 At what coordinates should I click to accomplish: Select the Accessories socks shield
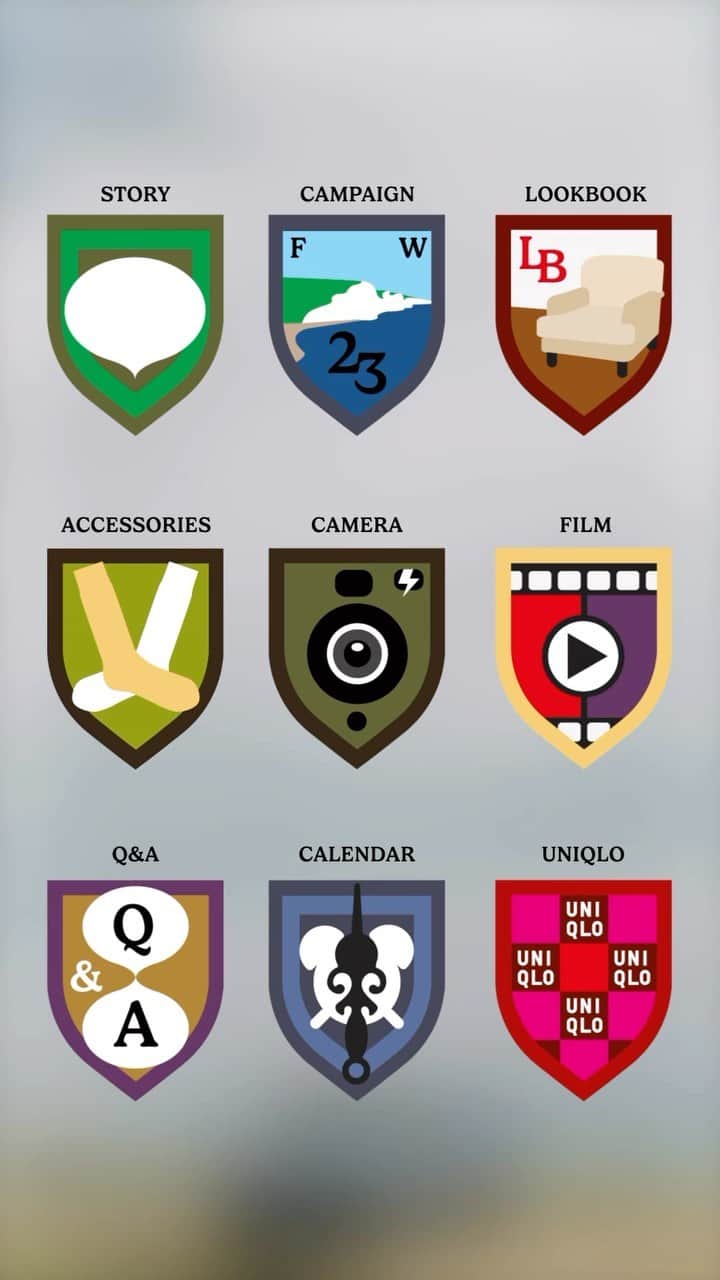pos(135,650)
